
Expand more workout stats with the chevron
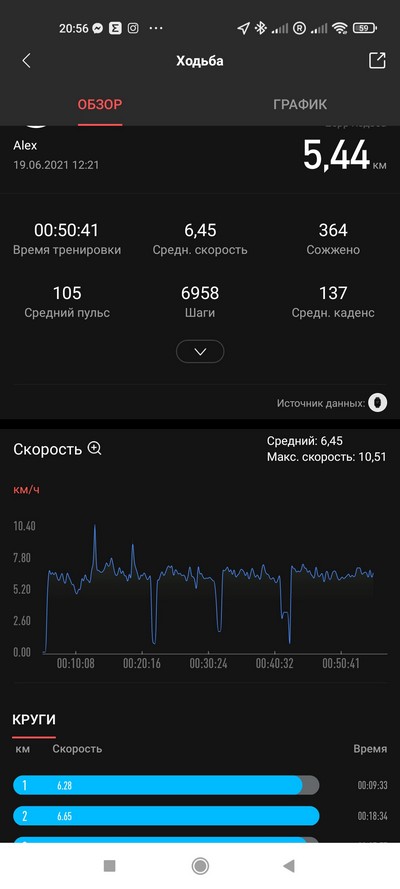coord(200,352)
